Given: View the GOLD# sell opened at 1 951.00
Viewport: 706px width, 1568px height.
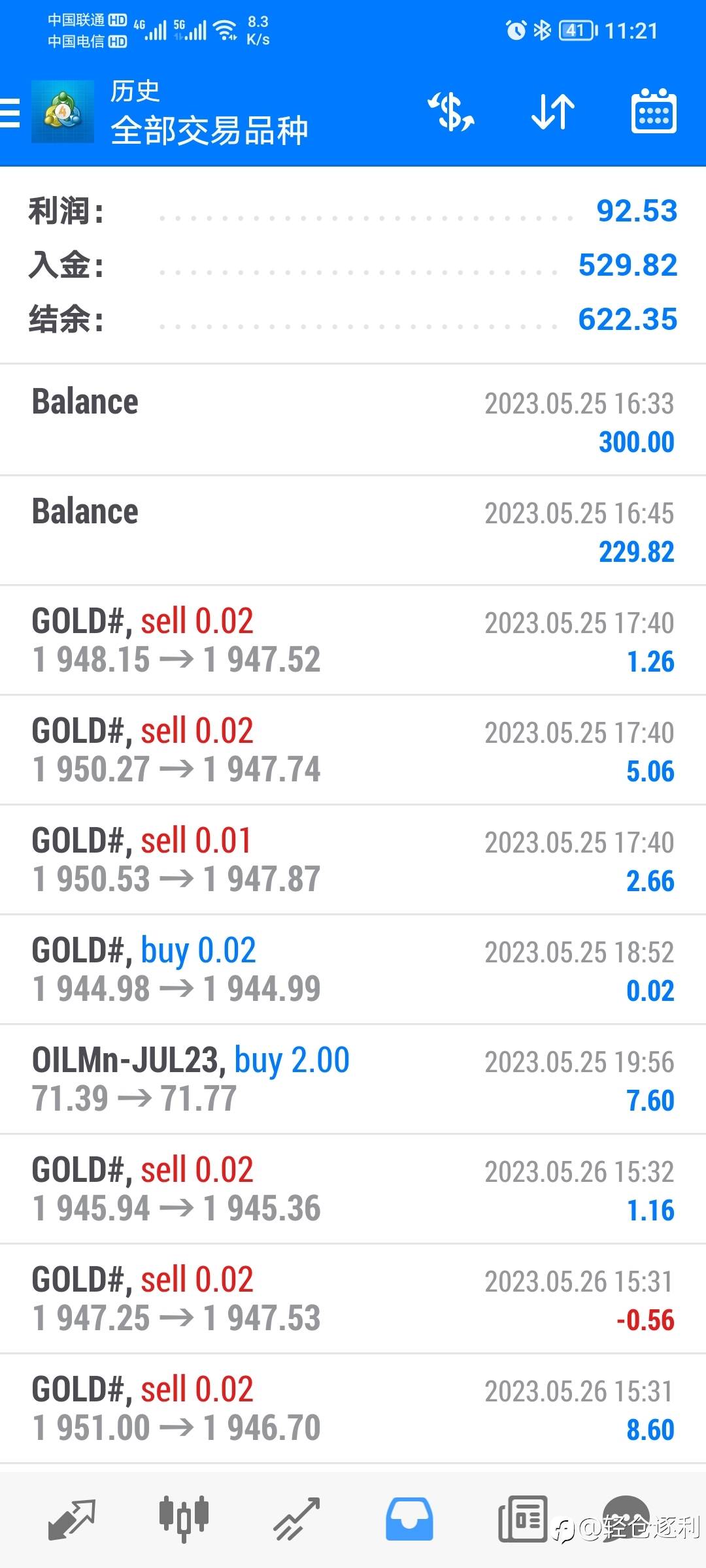Looking at the screenshot, I should 353,1409.
